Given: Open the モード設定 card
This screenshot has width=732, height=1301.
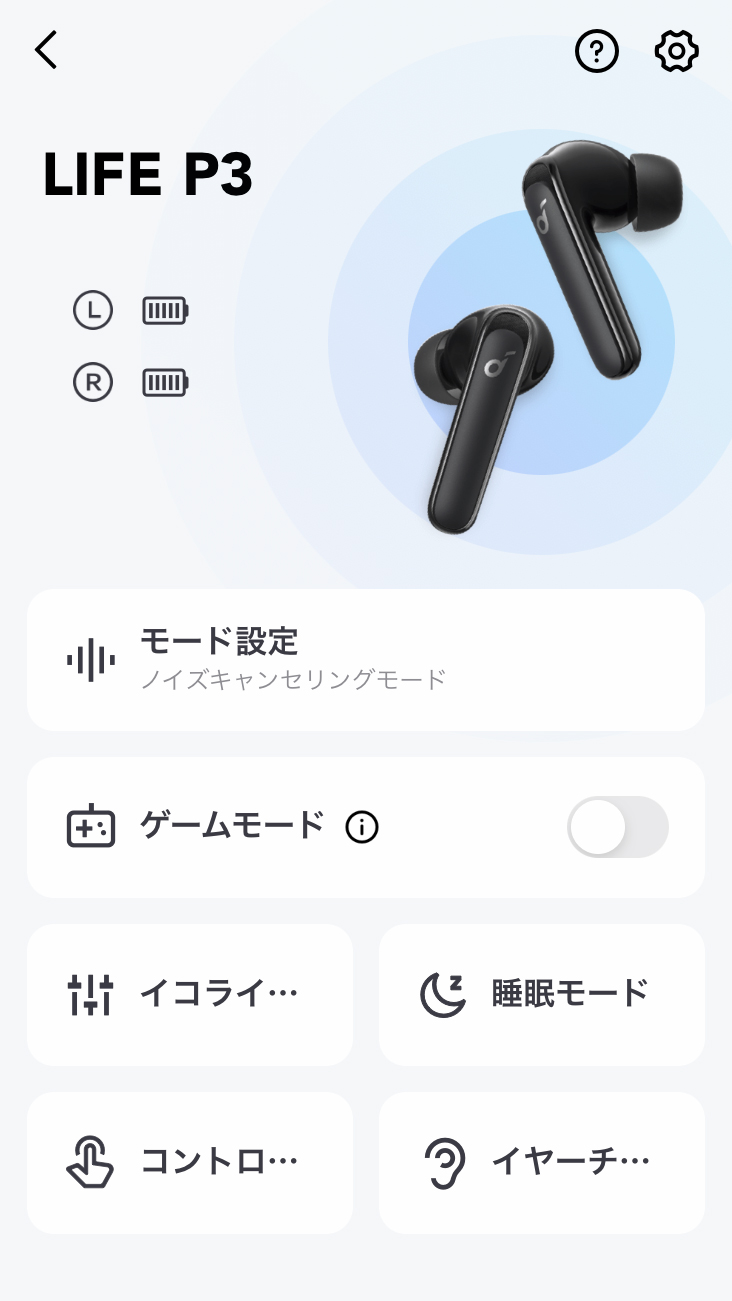Looking at the screenshot, I should pos(366,660).
